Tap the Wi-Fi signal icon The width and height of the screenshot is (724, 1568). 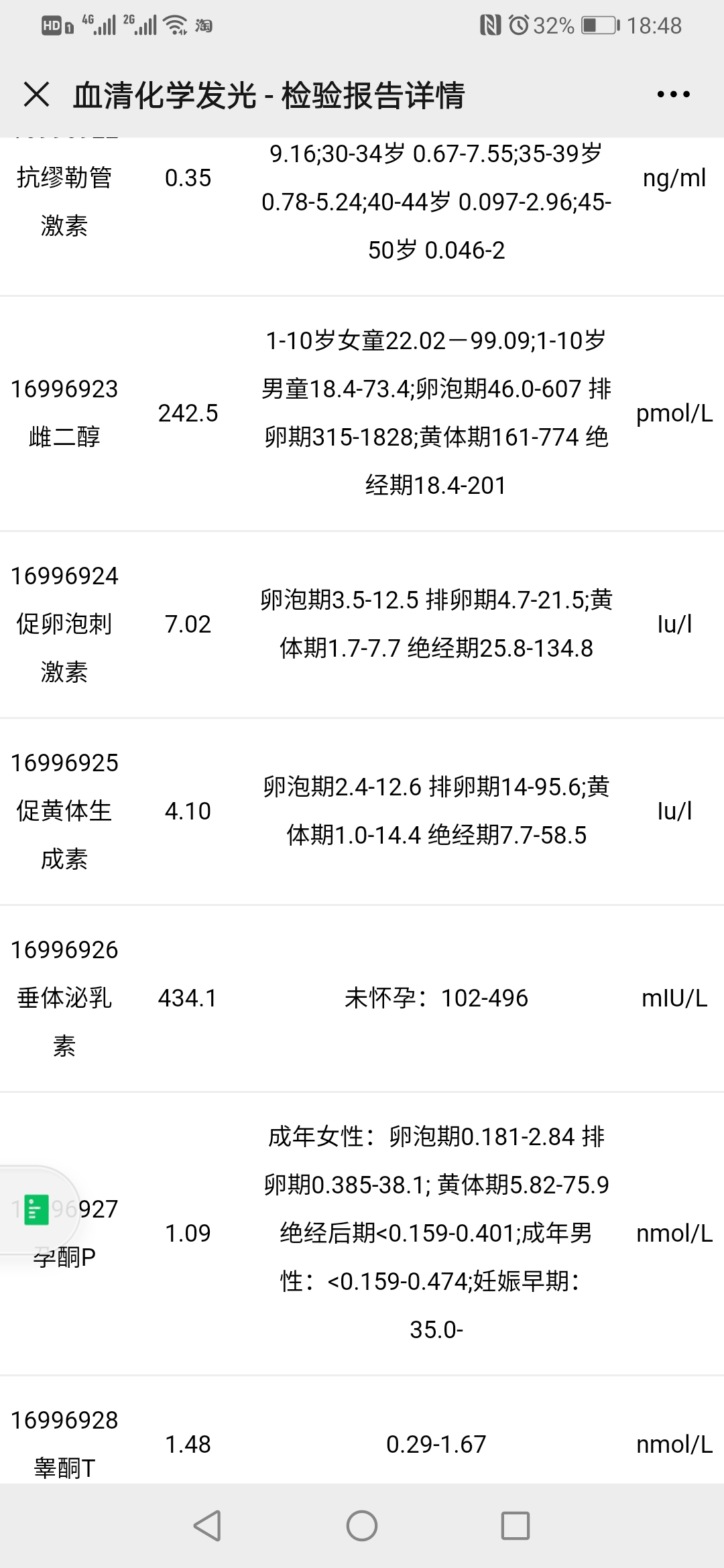click(x=176, y=25)
